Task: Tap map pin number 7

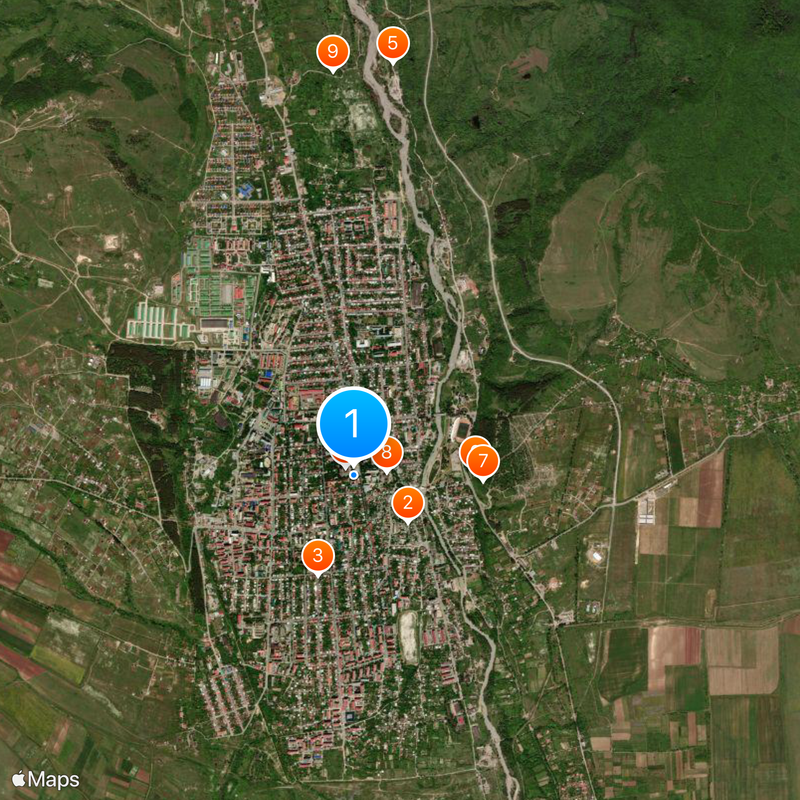Action: pos(484,461)
